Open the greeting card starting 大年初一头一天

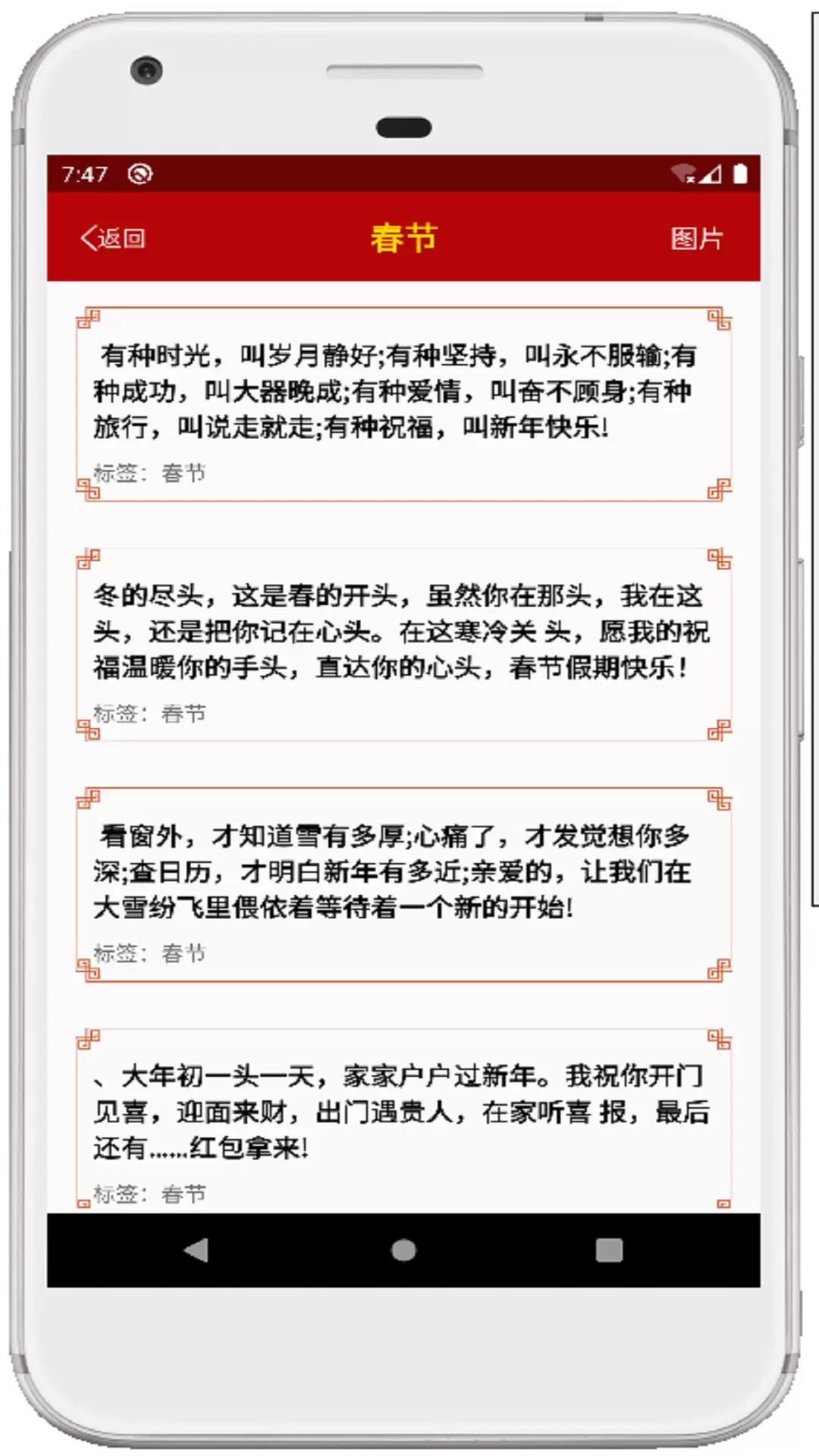coord(404,1120)
